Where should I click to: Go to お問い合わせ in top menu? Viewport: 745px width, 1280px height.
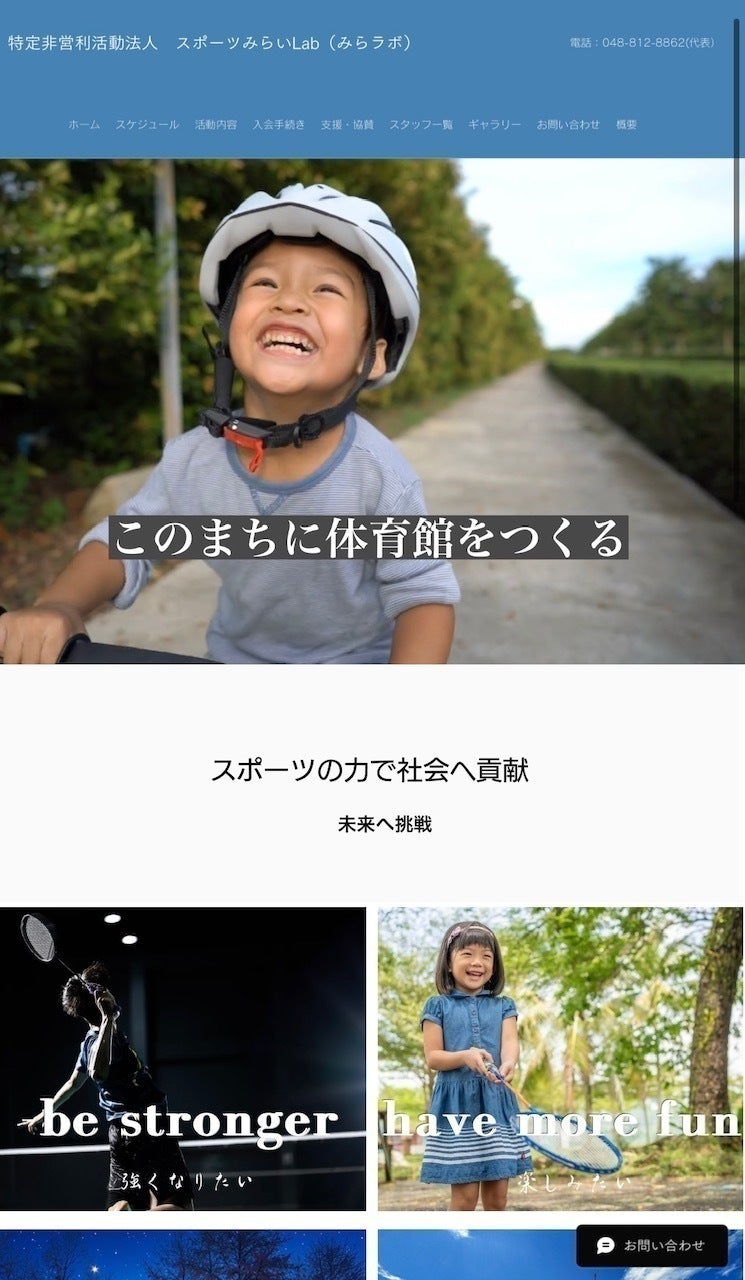[568, 125]
